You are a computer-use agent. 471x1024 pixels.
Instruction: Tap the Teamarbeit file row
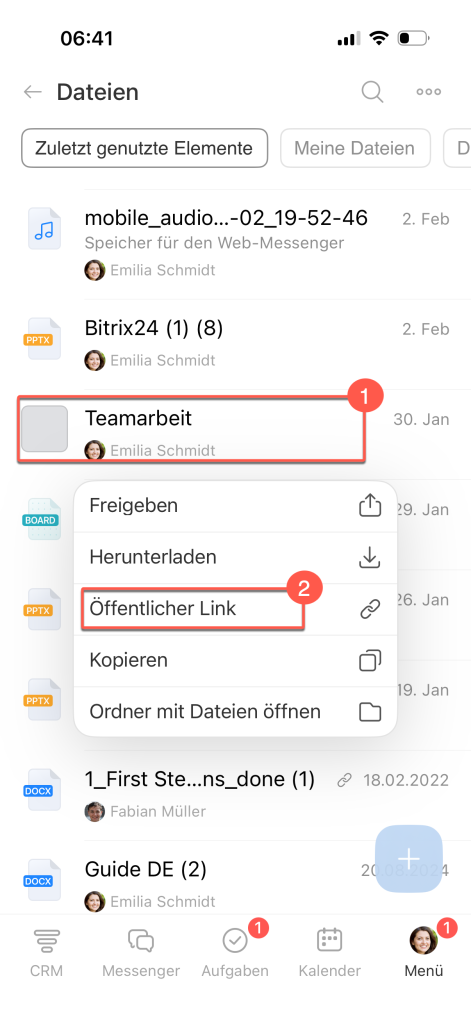click(x=191, y=429)
